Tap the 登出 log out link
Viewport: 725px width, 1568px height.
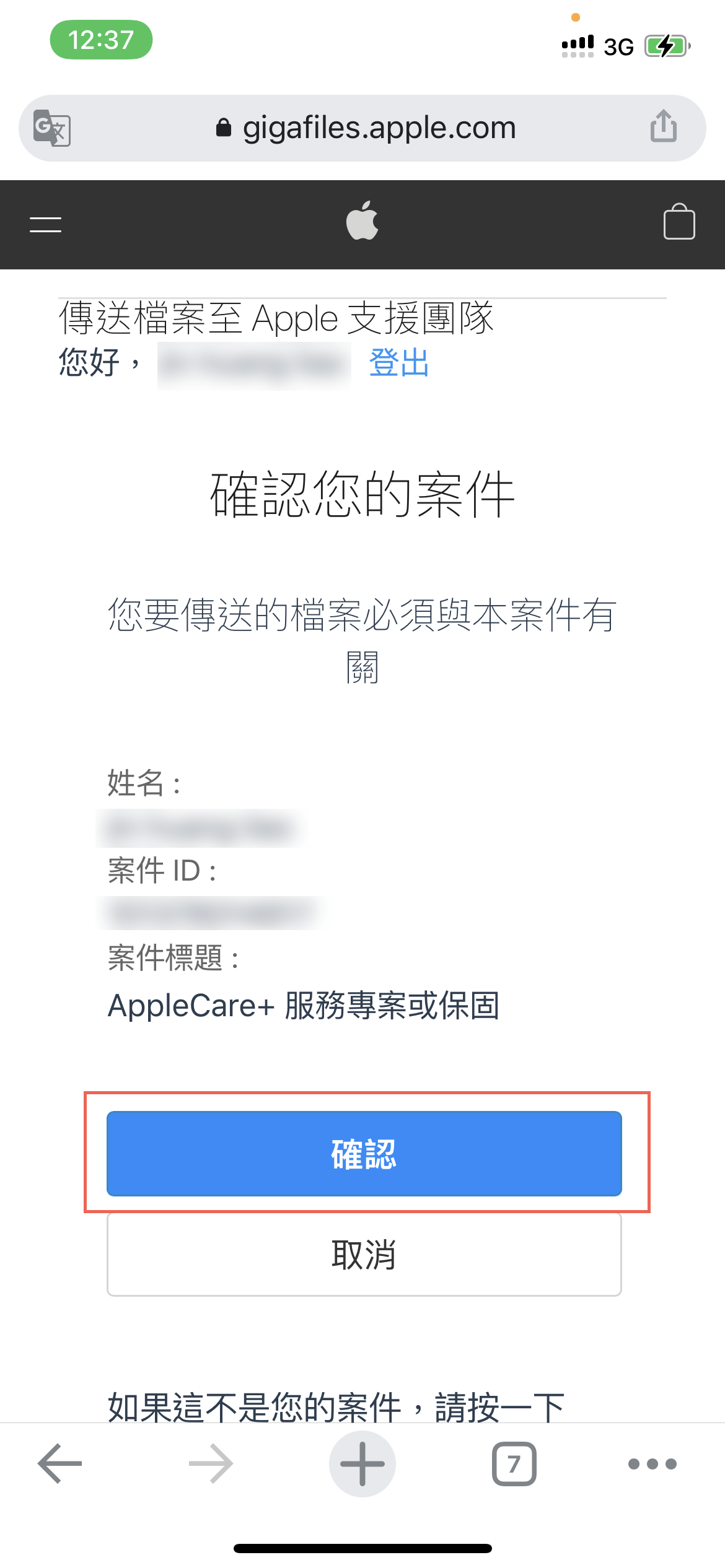399,363
